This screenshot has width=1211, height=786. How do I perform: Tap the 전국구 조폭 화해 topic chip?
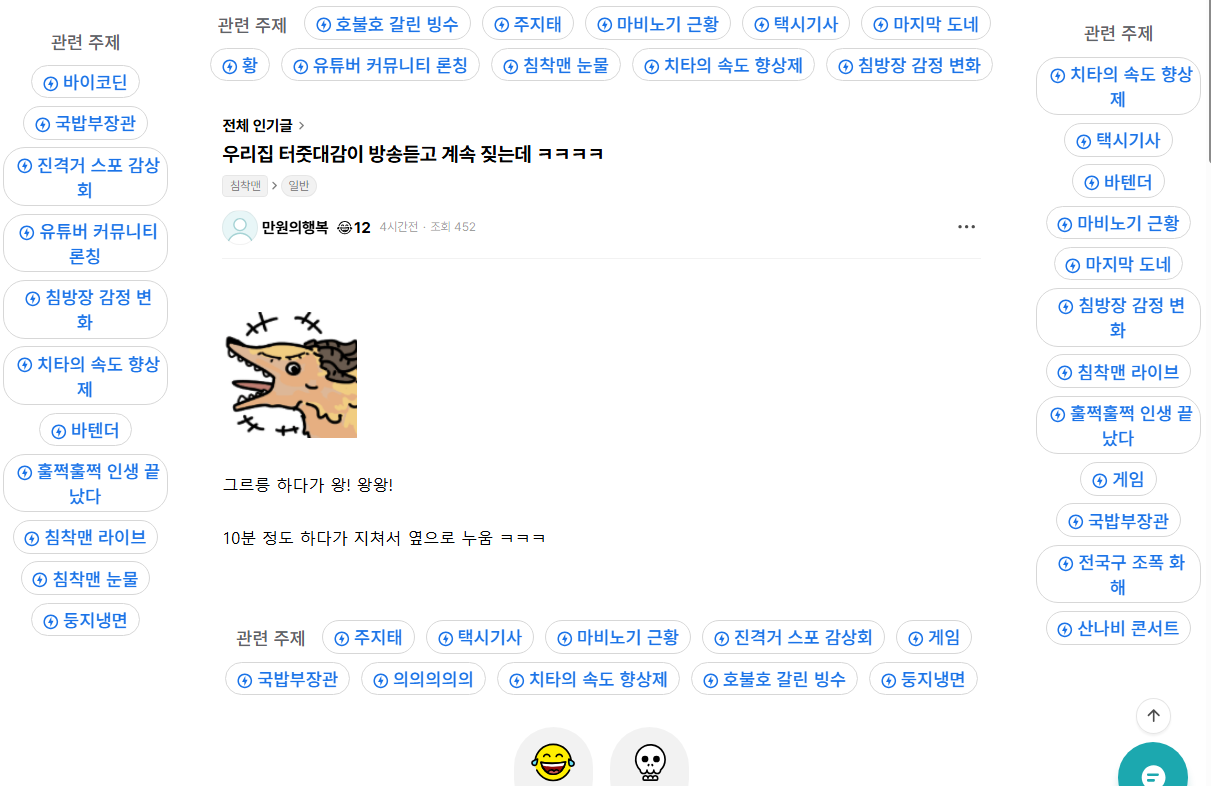coord(1117,574)
